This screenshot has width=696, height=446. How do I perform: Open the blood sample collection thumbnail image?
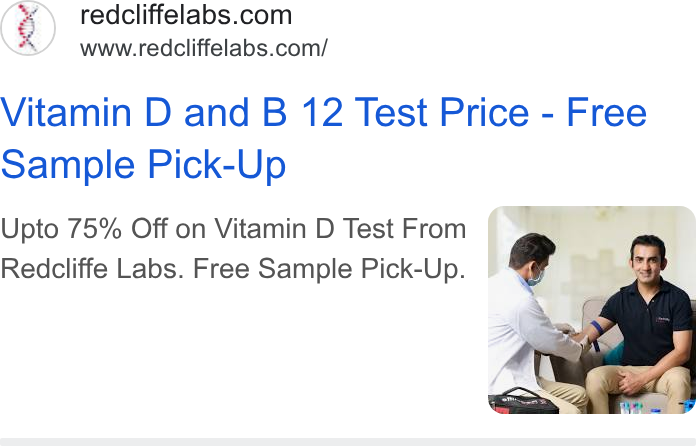tap(592, 310)
